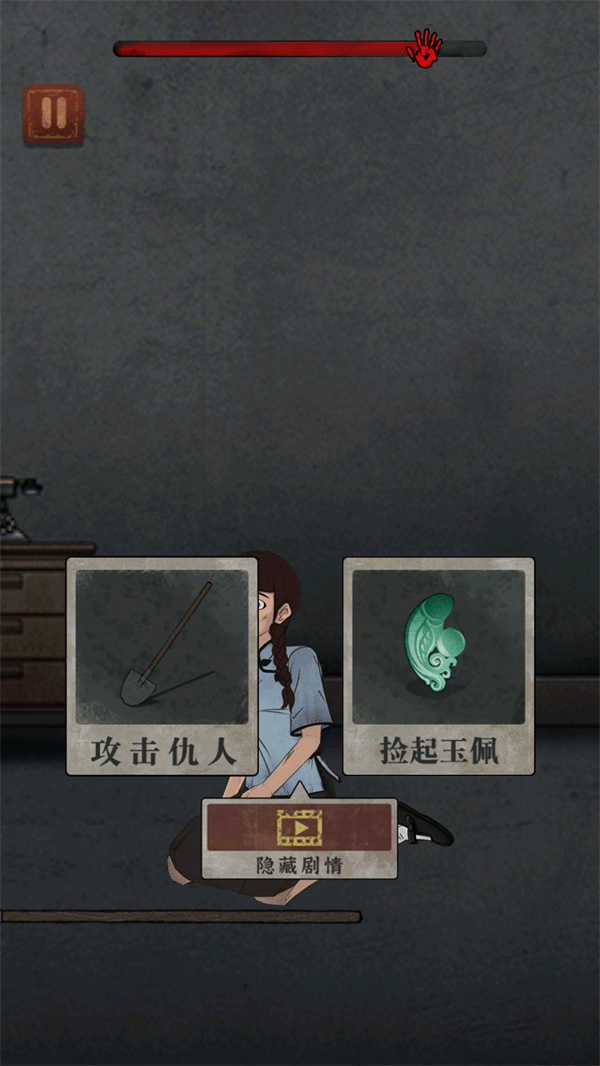Viewport: 600px width, 1066px height.
Task: Choose the 攻击仇人 shovel card
Action: 162,666
